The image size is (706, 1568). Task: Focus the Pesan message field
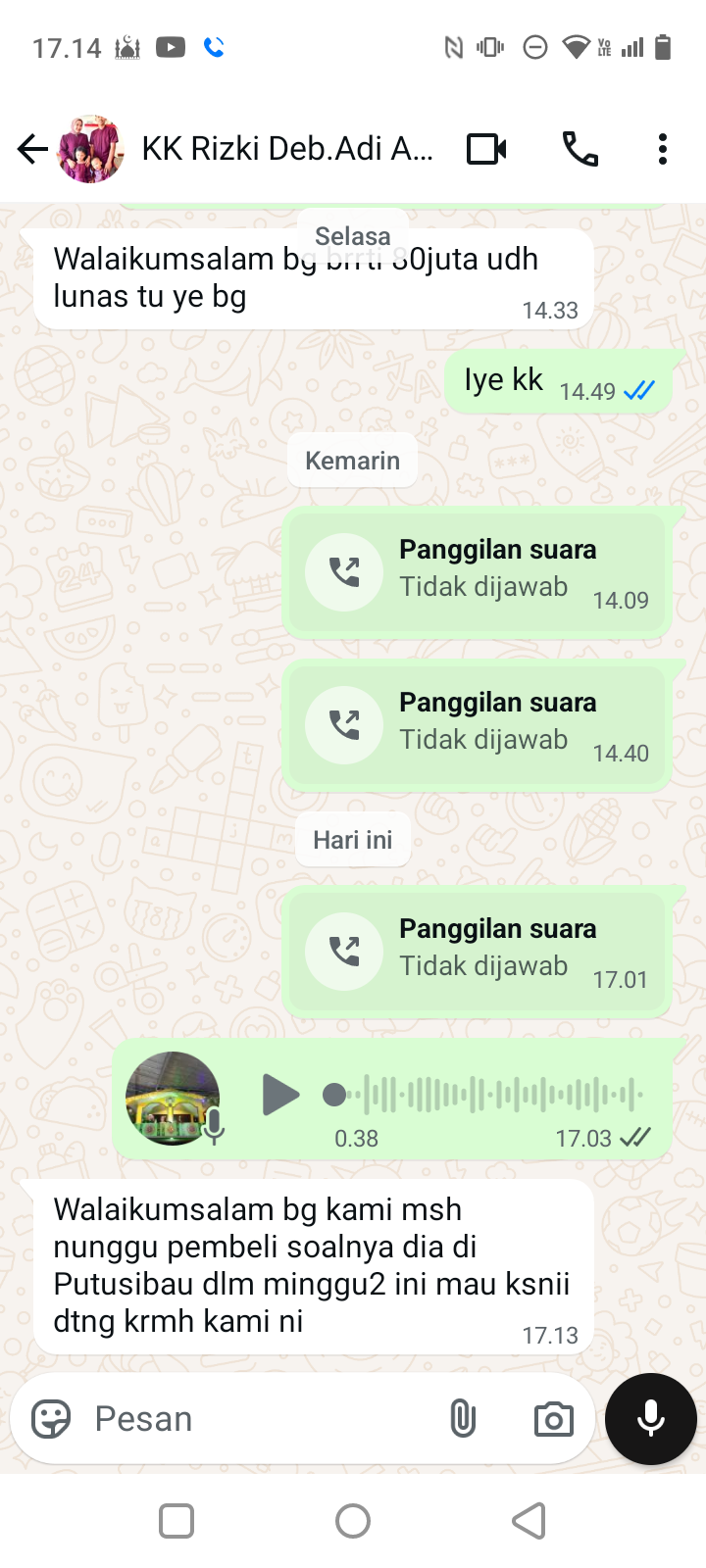[x=255, y=1418]
